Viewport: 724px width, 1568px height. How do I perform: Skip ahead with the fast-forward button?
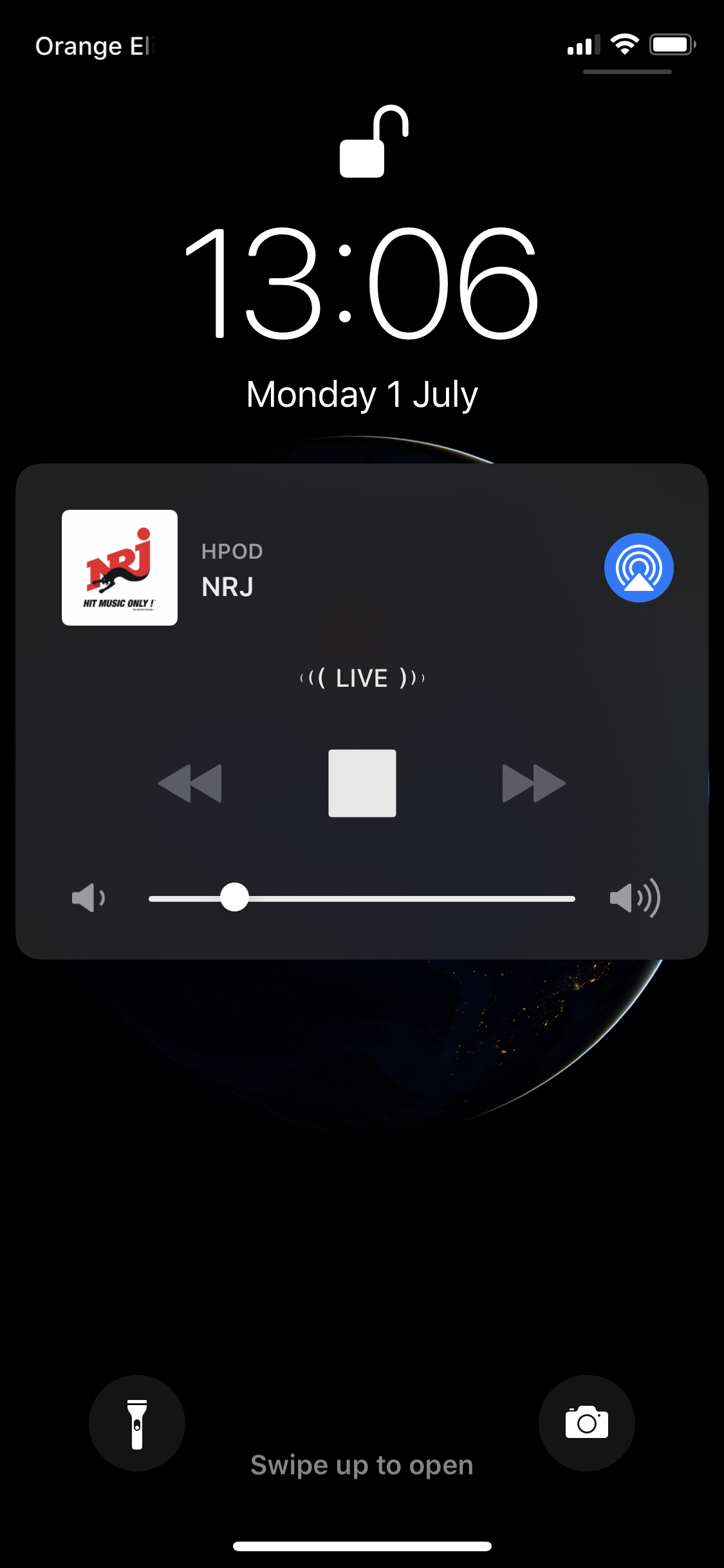[x=534, y=783]
